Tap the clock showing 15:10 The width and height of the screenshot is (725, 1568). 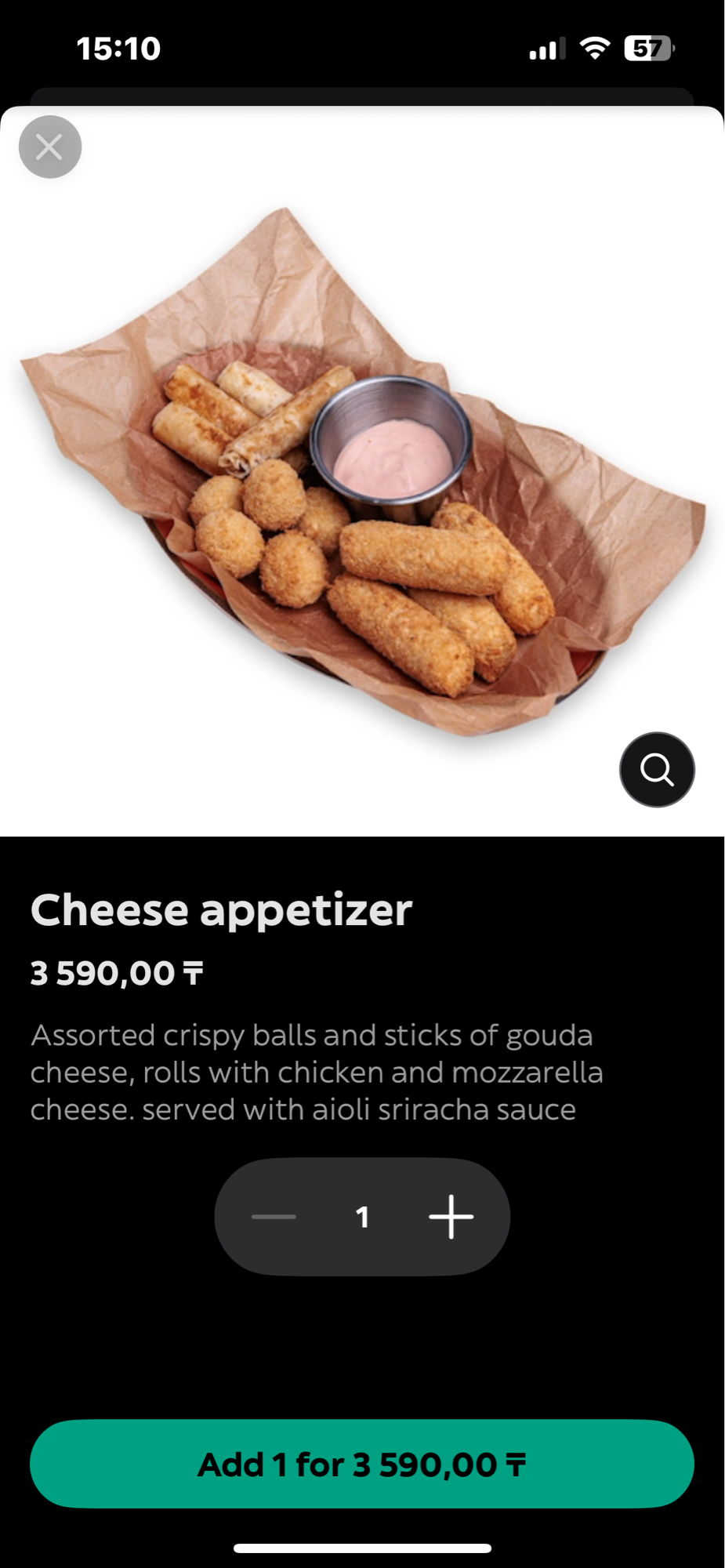(118, 49)
